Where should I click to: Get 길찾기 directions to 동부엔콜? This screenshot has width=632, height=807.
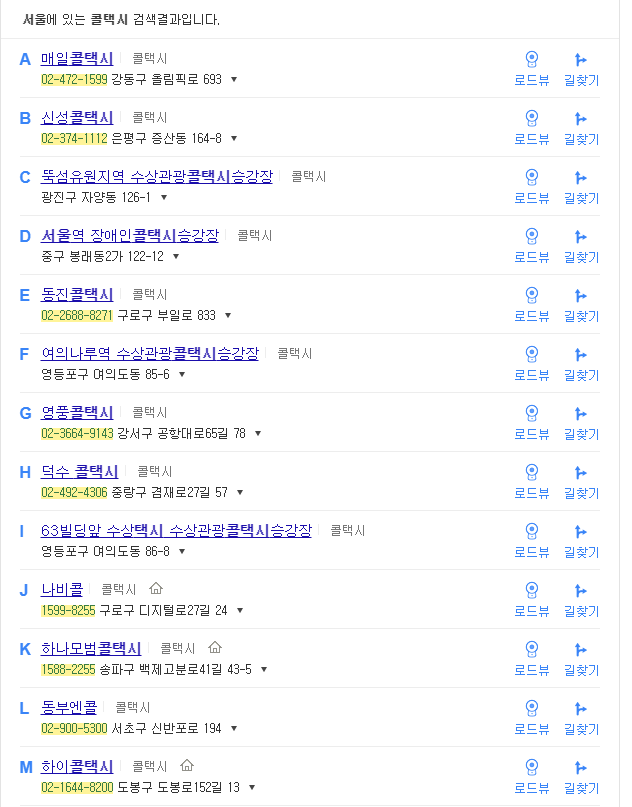click(x=581, y=717)
